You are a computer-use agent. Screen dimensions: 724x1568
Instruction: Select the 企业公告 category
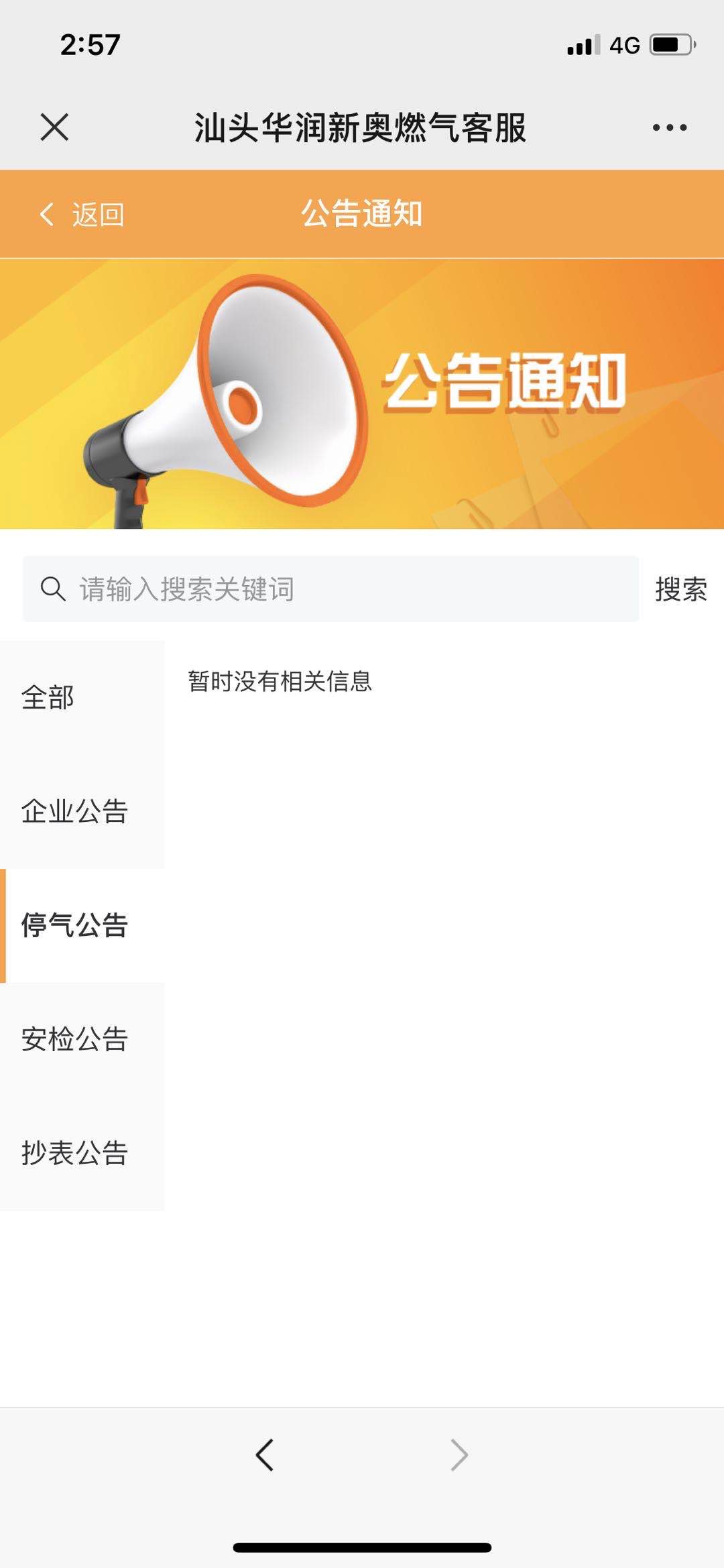(x=82, y=811)
